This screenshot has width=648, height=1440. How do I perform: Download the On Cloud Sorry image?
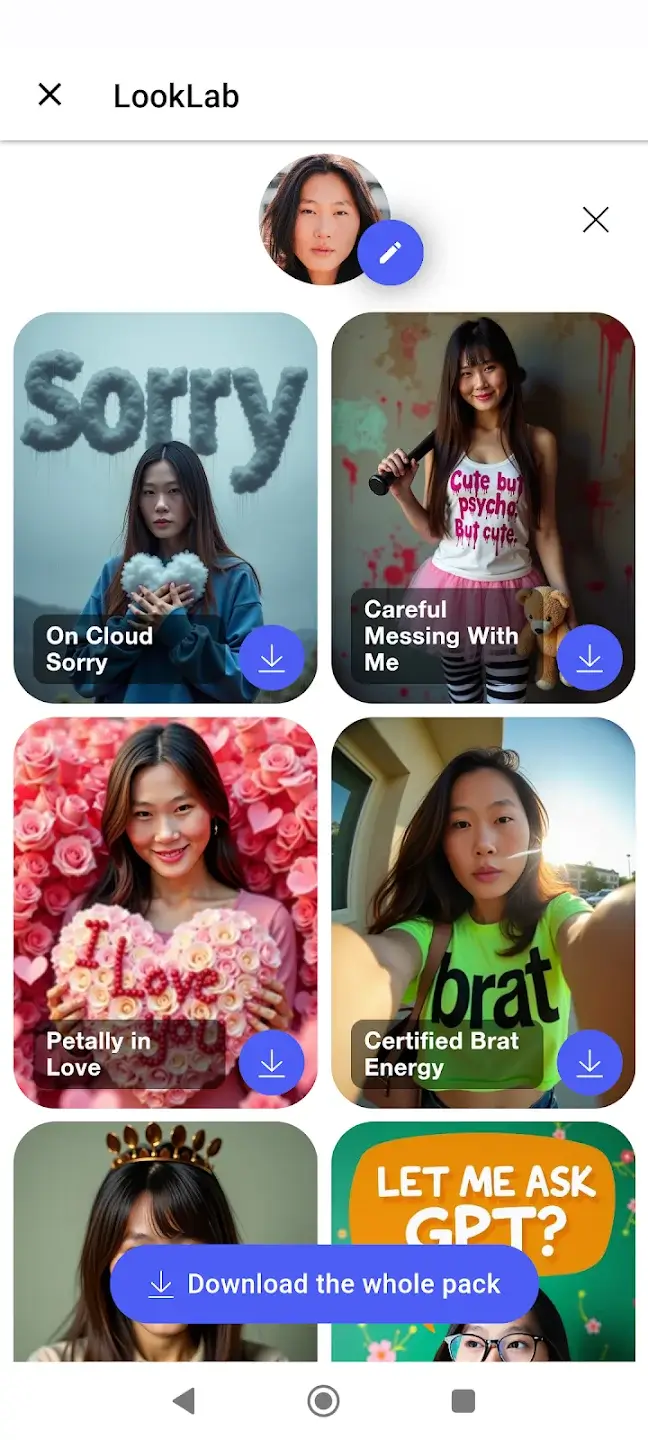[x=271, y=658]
